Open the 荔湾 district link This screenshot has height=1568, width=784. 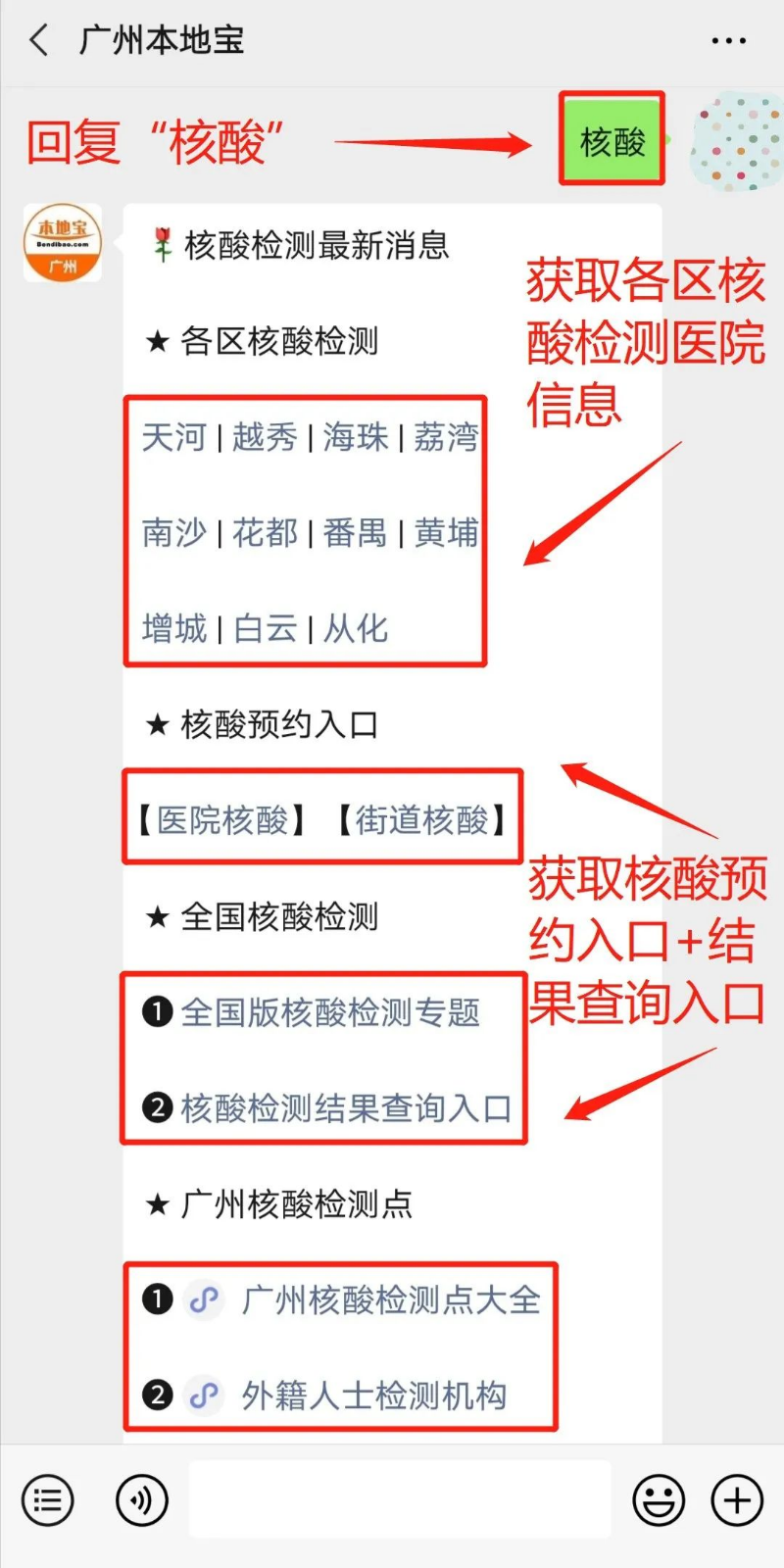pos(446,437)
